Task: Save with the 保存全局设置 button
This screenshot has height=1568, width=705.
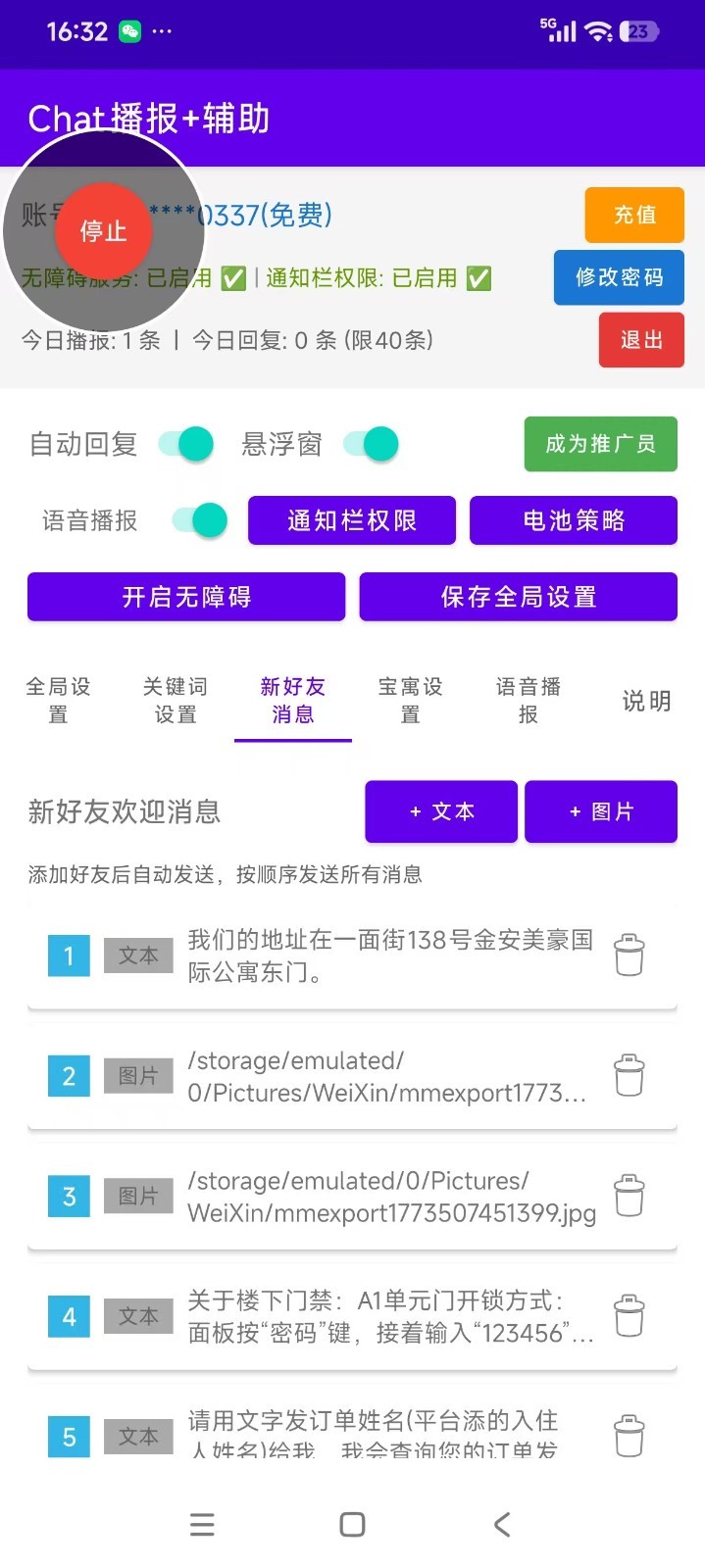Action: click(519, 597)
